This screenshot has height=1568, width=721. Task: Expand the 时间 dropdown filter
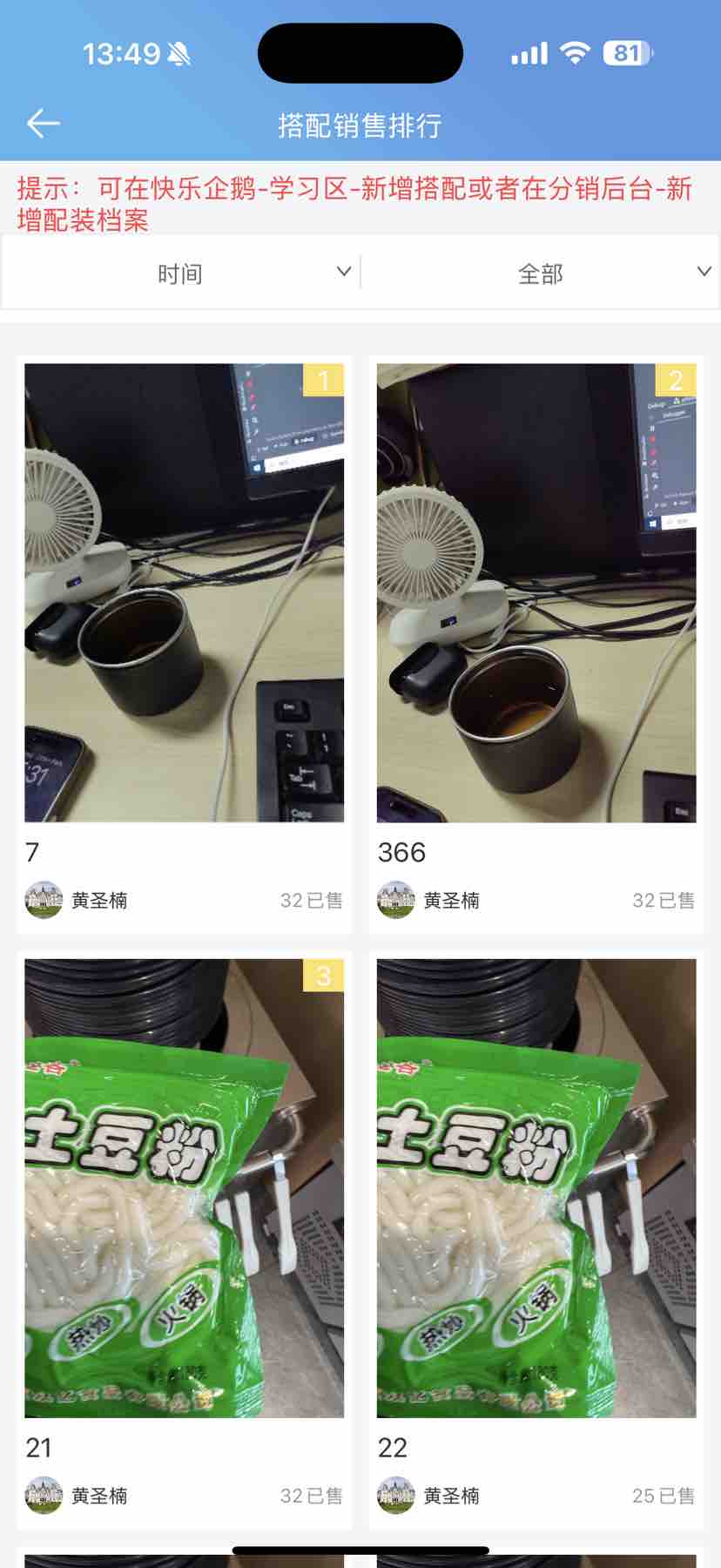click(x=181, y=274)
